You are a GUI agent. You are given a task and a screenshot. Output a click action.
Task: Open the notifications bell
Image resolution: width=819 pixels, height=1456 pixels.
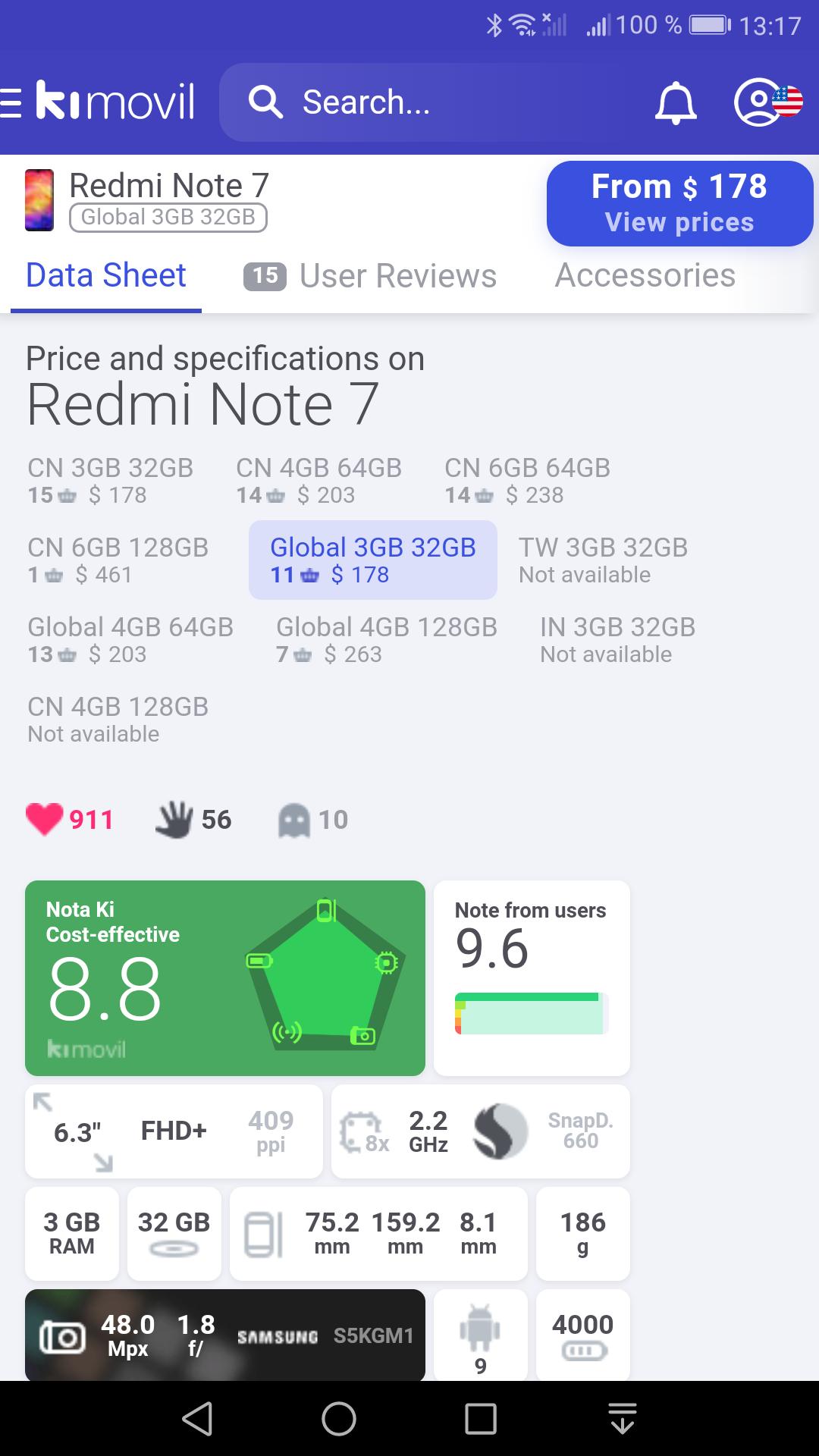675,102
